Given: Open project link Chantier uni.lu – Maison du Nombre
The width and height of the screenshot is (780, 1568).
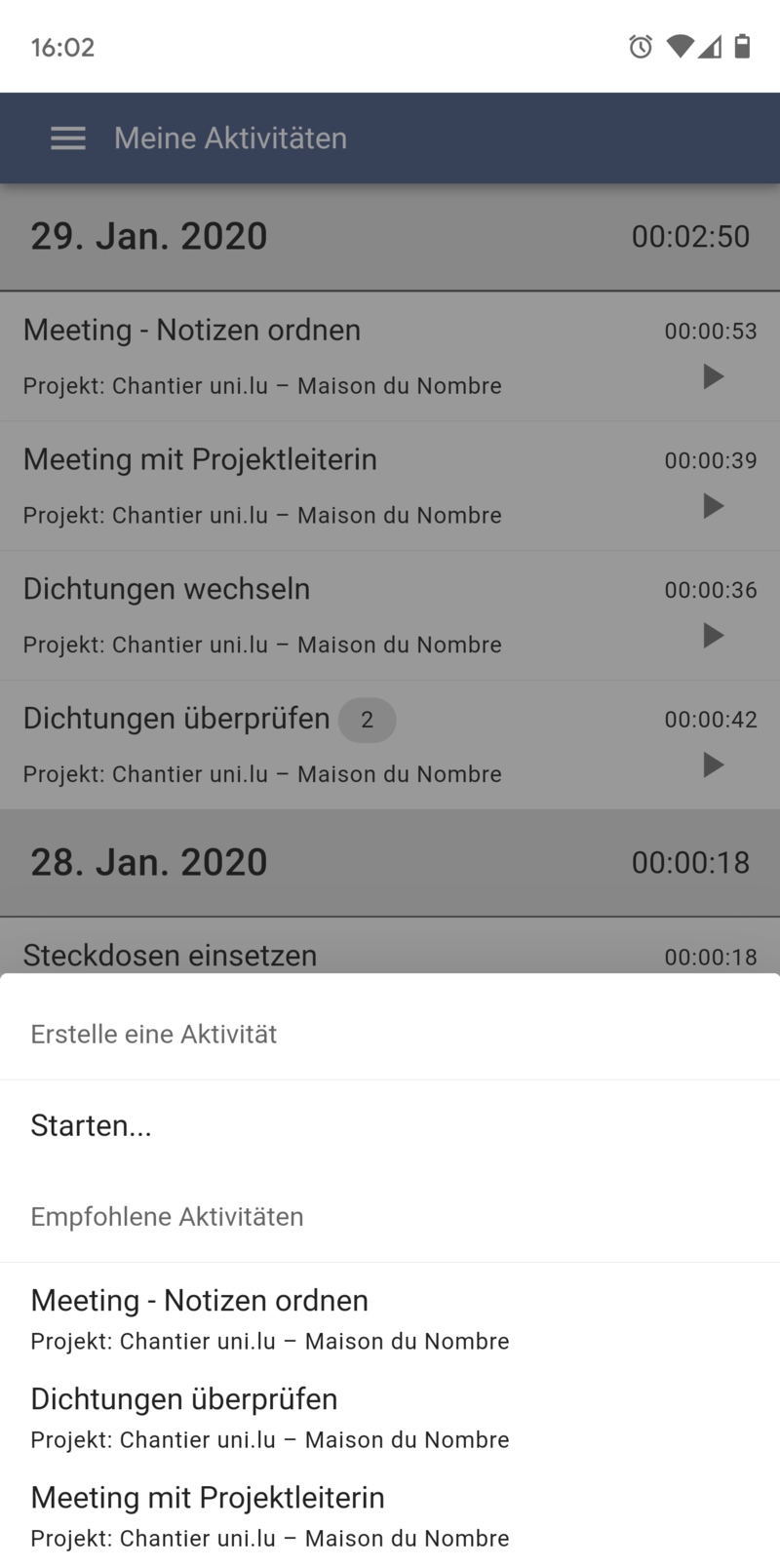Looking at the screenshot, I should point(261,385).
